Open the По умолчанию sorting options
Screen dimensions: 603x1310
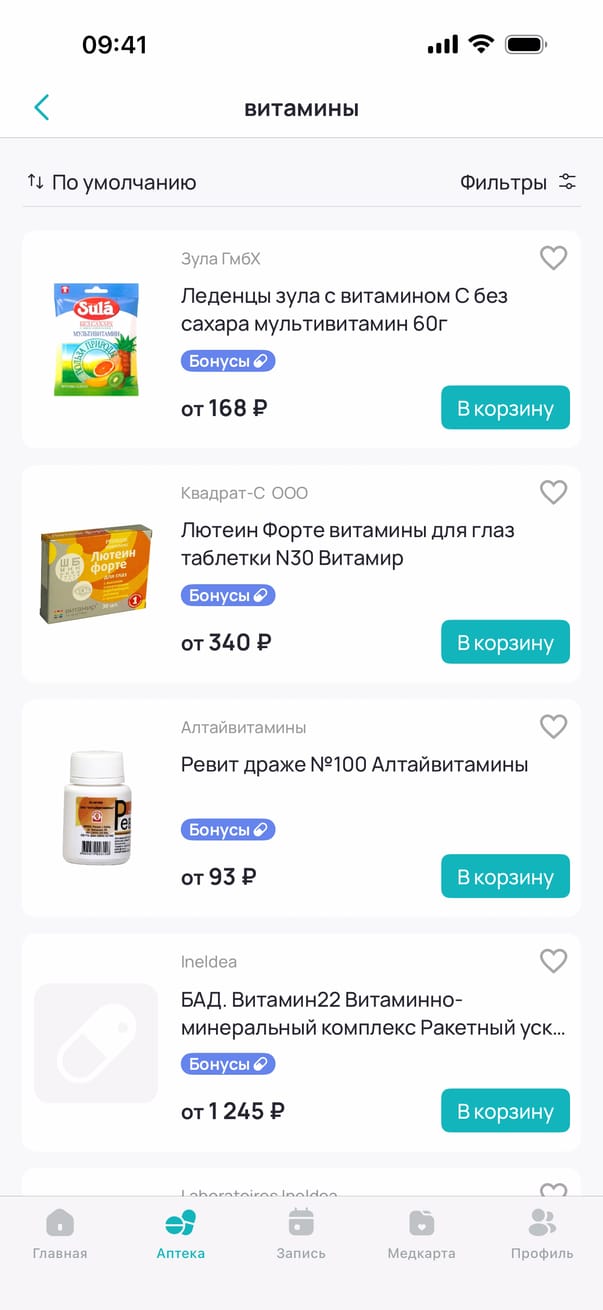click(x=111, y=182)
